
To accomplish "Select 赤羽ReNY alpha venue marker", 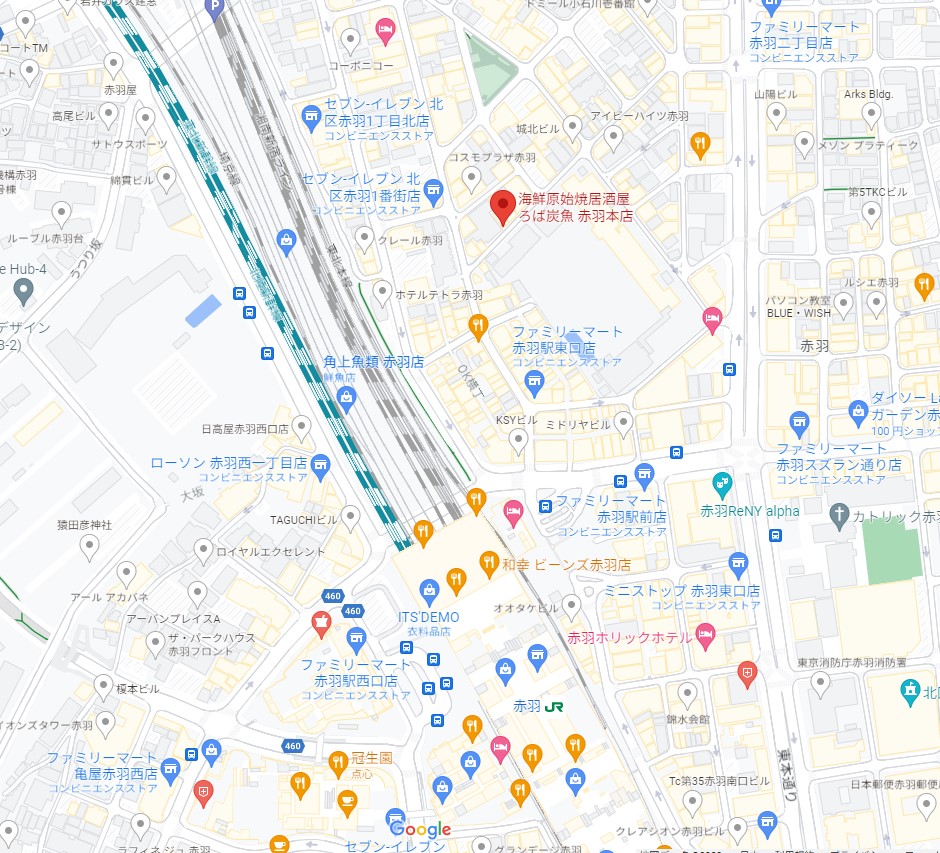I will pos(721,485).
